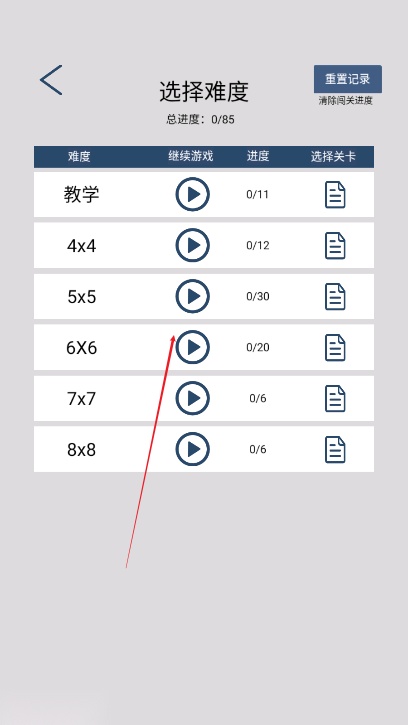This screenshot has height=725, width=408.
Task: Continue the 7x7 game with its play icon
Action: click(x=192, y=398)
